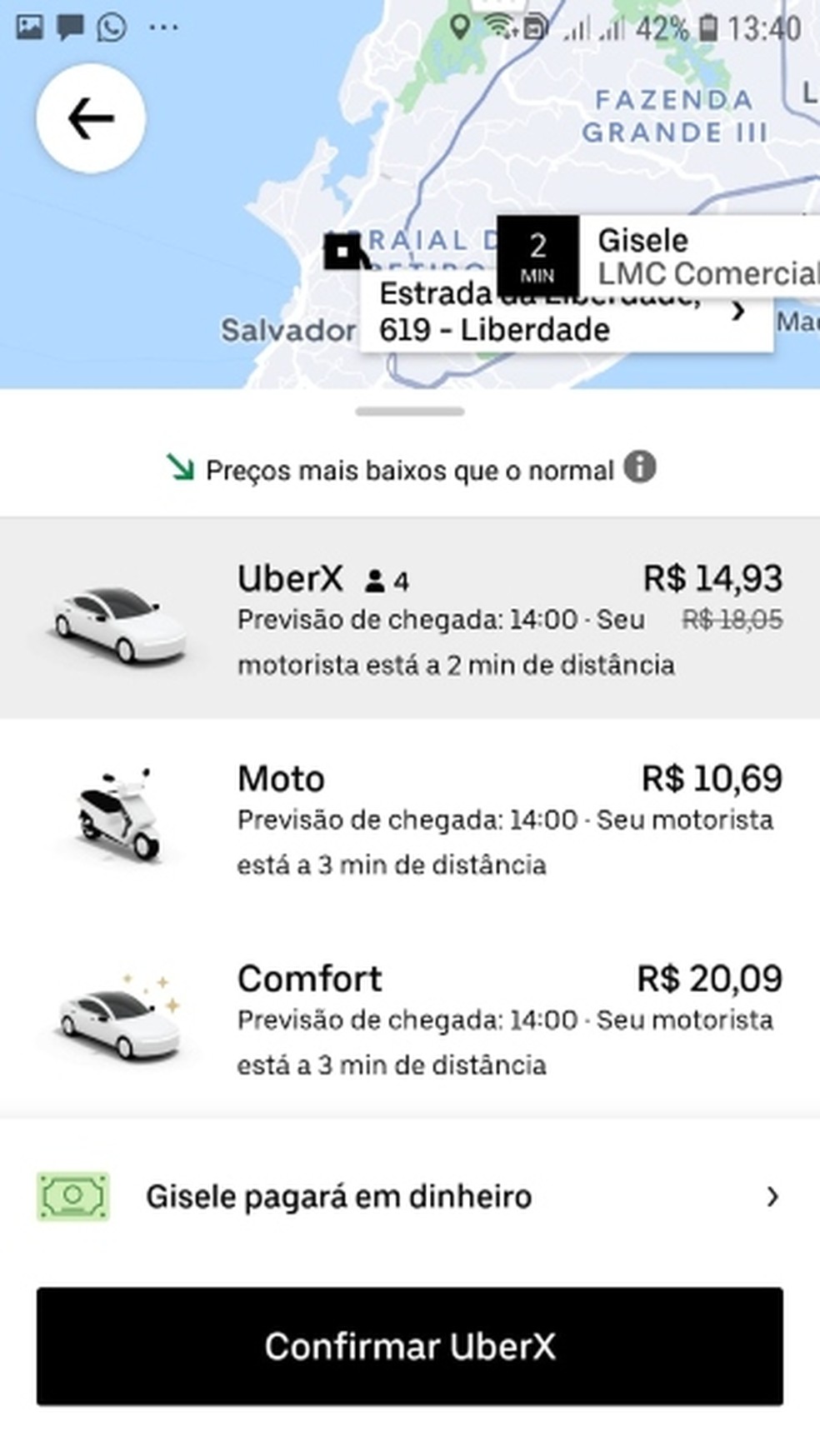This screenshot has width=820, height=1456.
Task: Tap the info icon next to lower prices notice
Action: [640, 468]
